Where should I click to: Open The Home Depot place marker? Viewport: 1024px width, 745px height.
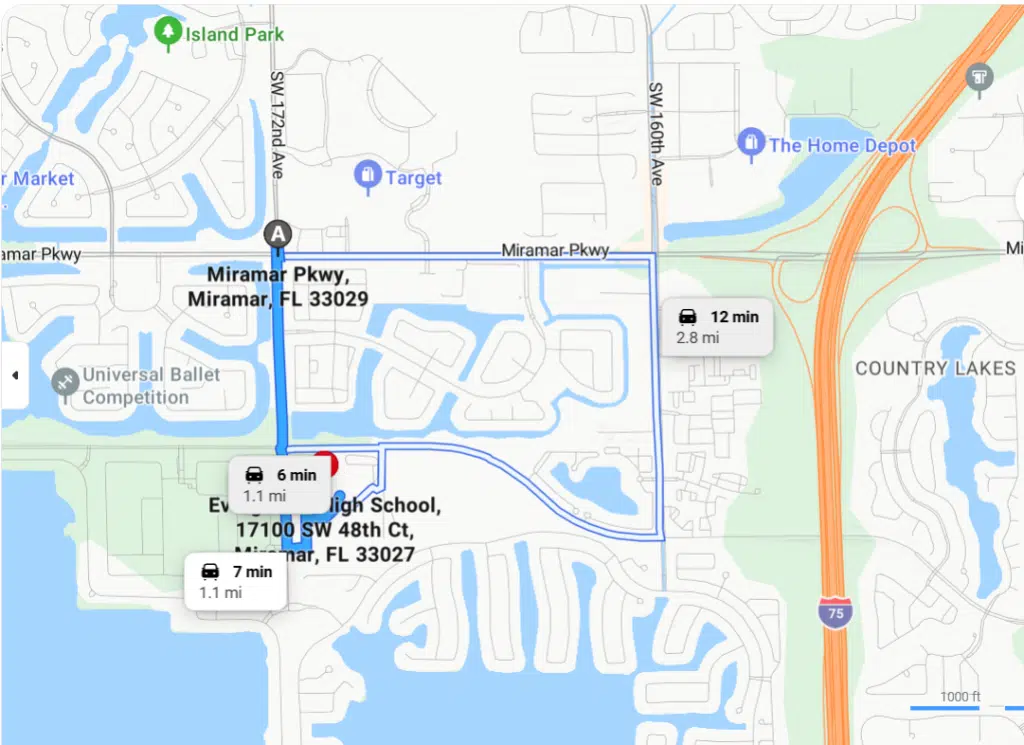(x=751, y=146)
